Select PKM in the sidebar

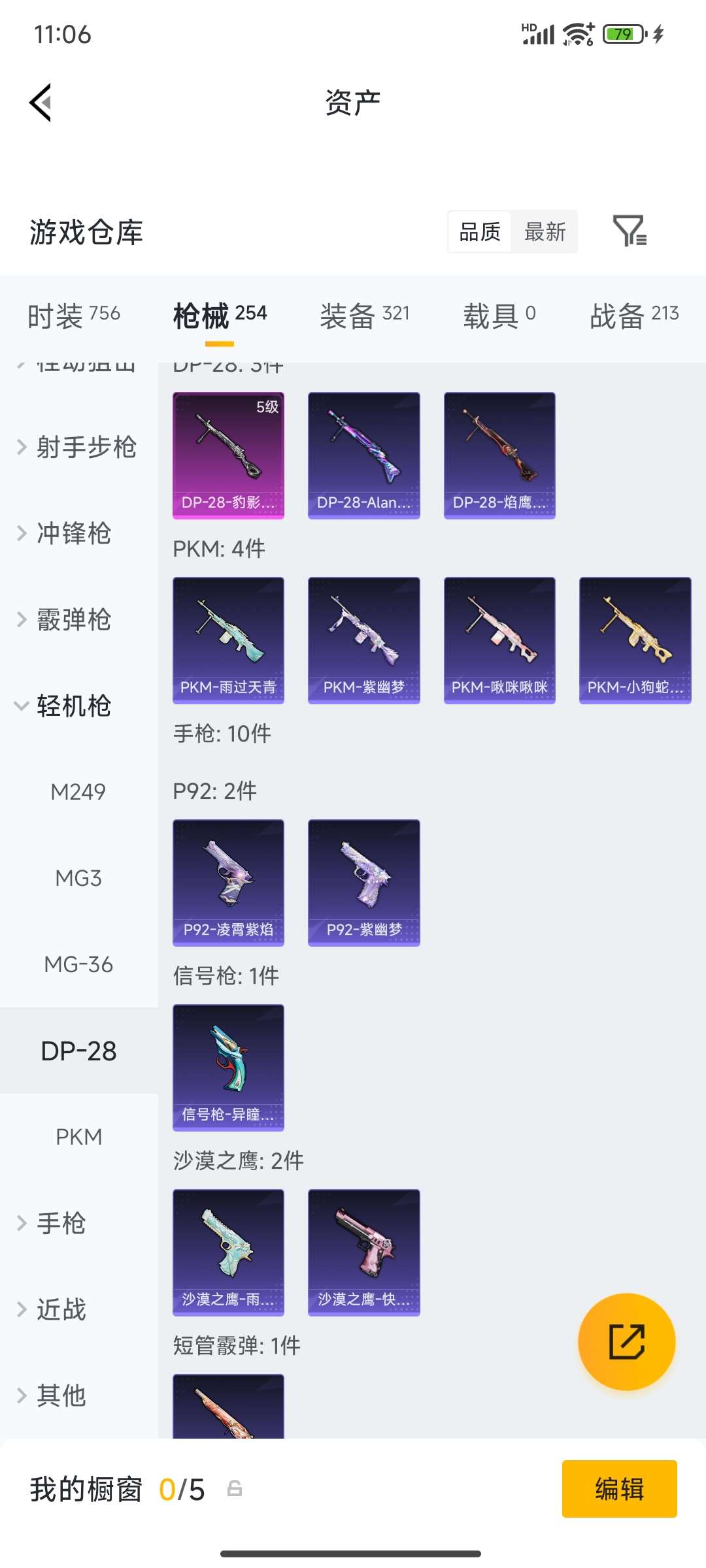(78, 1136)
